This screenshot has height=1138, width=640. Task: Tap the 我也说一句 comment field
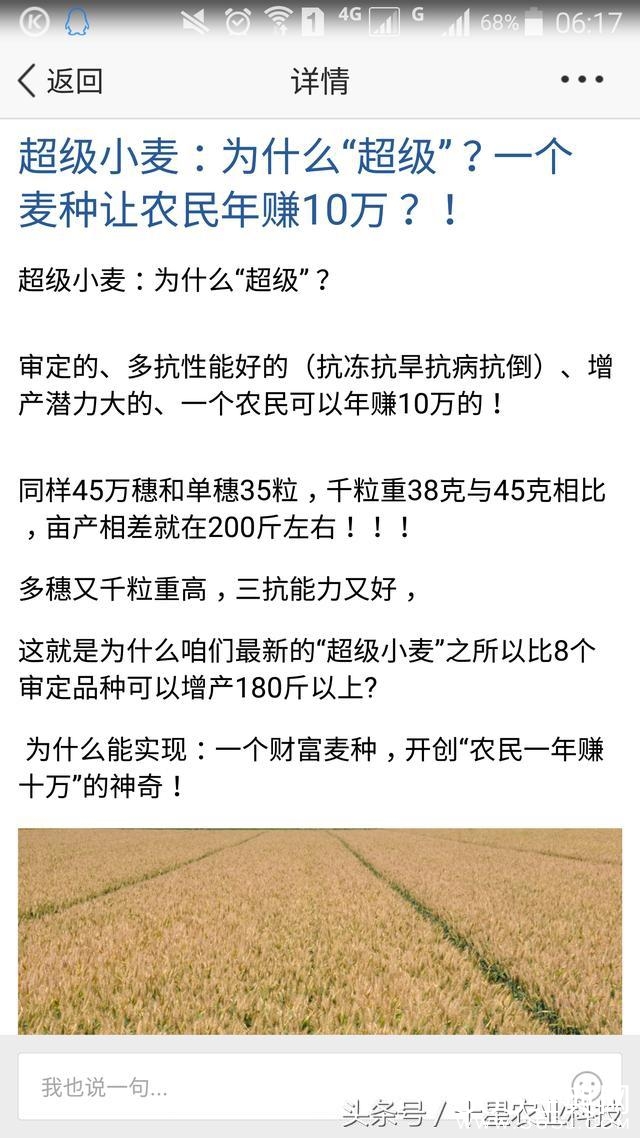coord(290,1086)
